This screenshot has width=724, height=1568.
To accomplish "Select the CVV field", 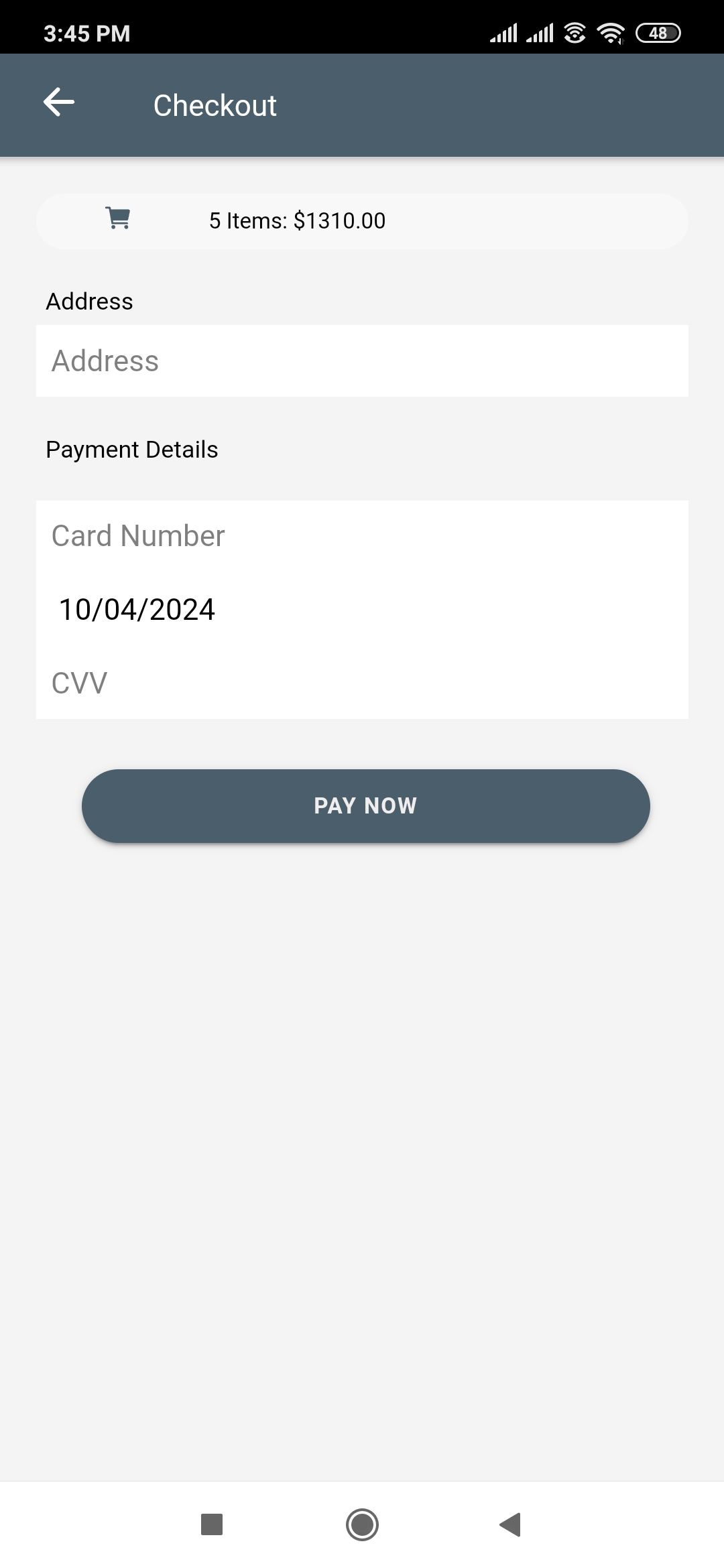I will (x=362, y=682).
